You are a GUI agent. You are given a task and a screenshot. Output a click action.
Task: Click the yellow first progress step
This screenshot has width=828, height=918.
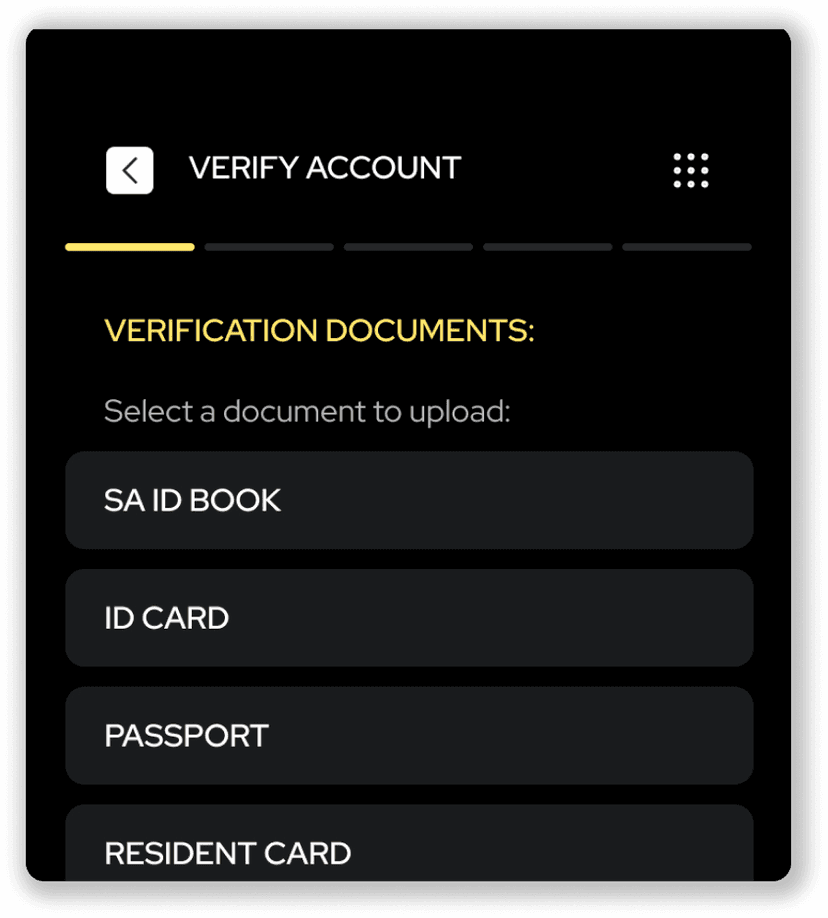tap(129, 246)
